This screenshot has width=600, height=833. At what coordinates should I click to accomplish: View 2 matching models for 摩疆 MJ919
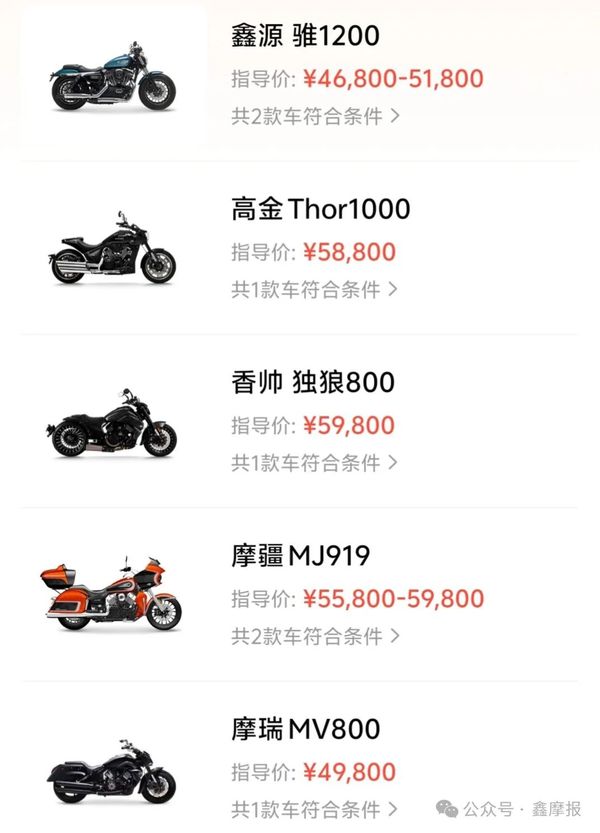(315, 636)
